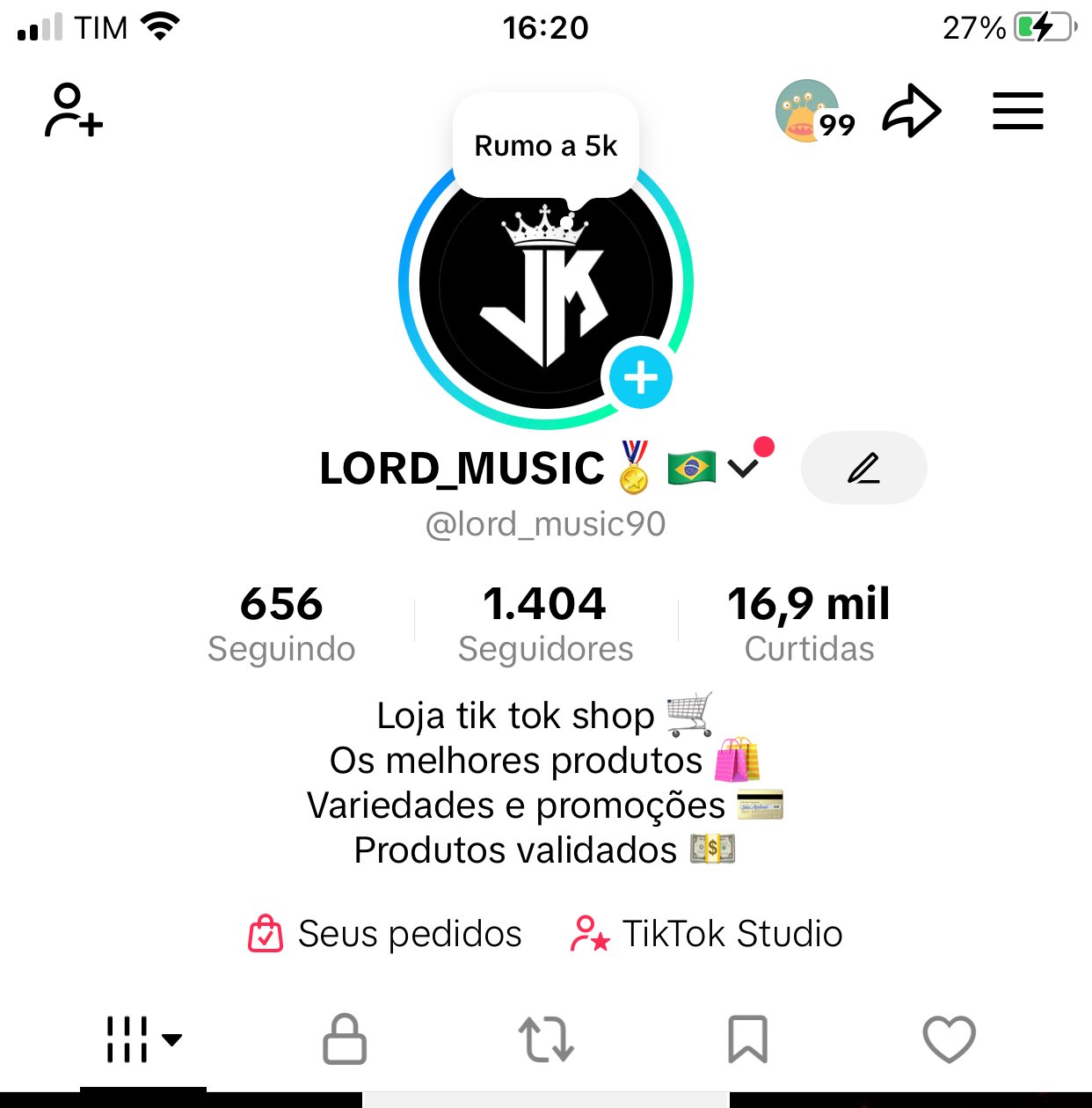Expand the account switcher chevron
Image resolution: width=1092 pixels, height=1108 pixels.
(744, 467)
